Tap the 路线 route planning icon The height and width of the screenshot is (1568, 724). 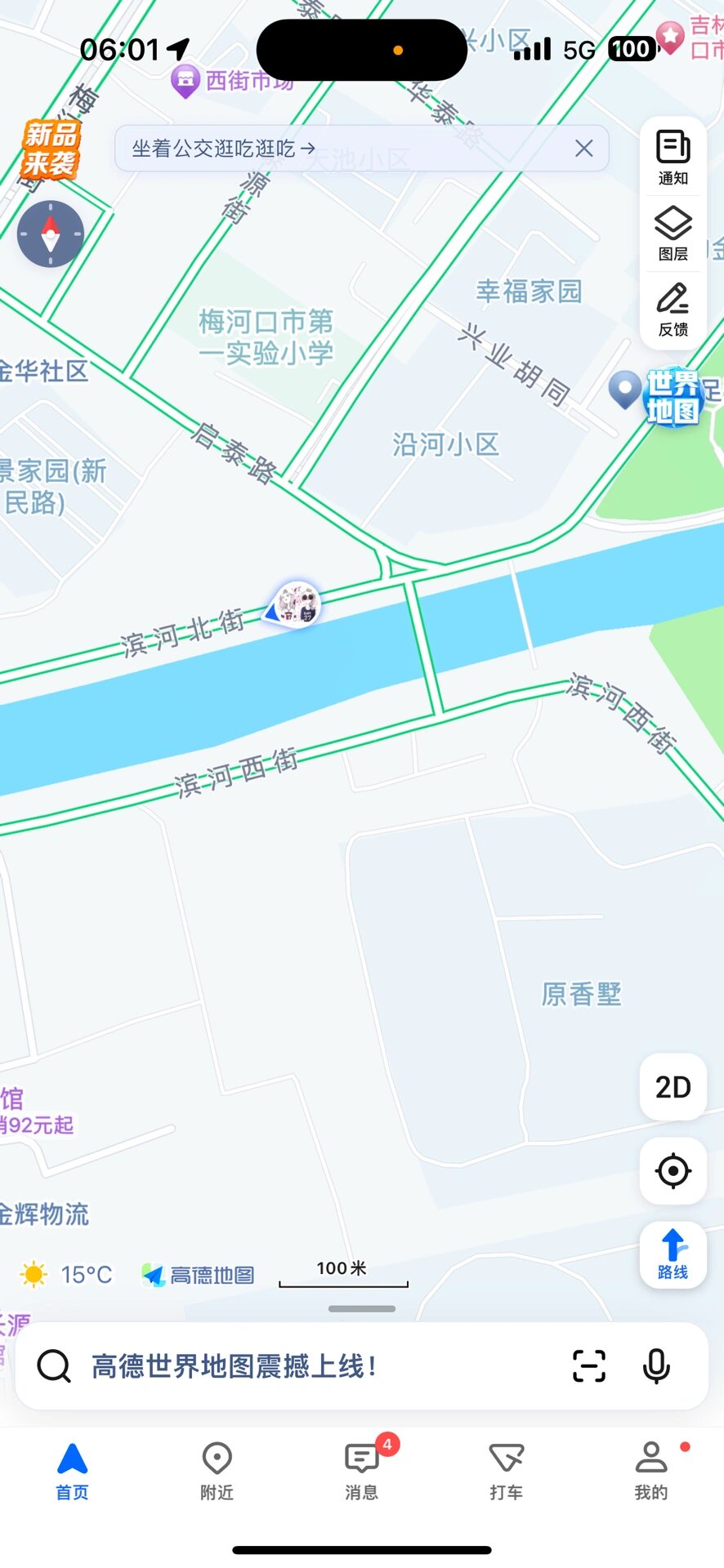point(672,1254)
